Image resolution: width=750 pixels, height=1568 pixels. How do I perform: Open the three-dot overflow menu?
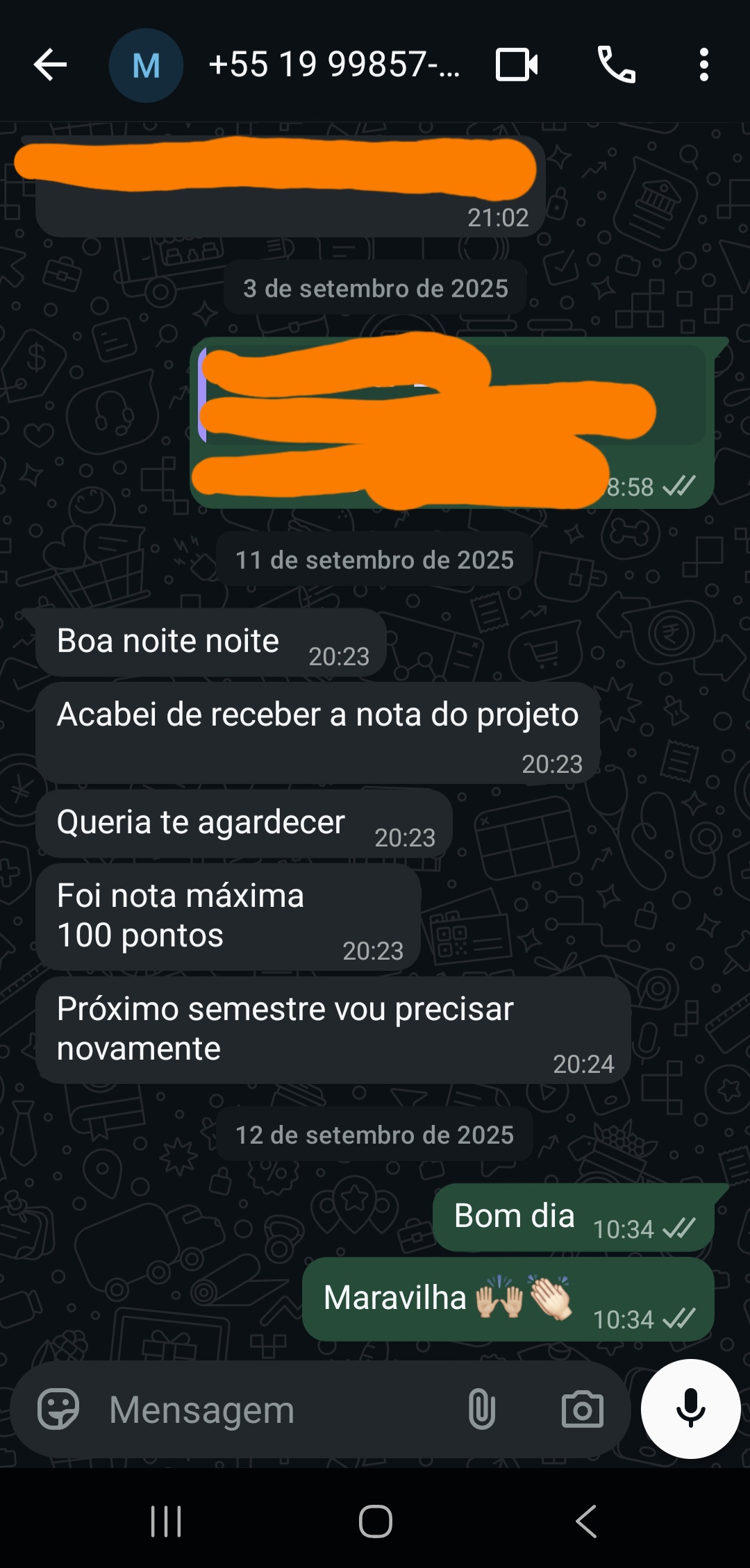(703, 65)
